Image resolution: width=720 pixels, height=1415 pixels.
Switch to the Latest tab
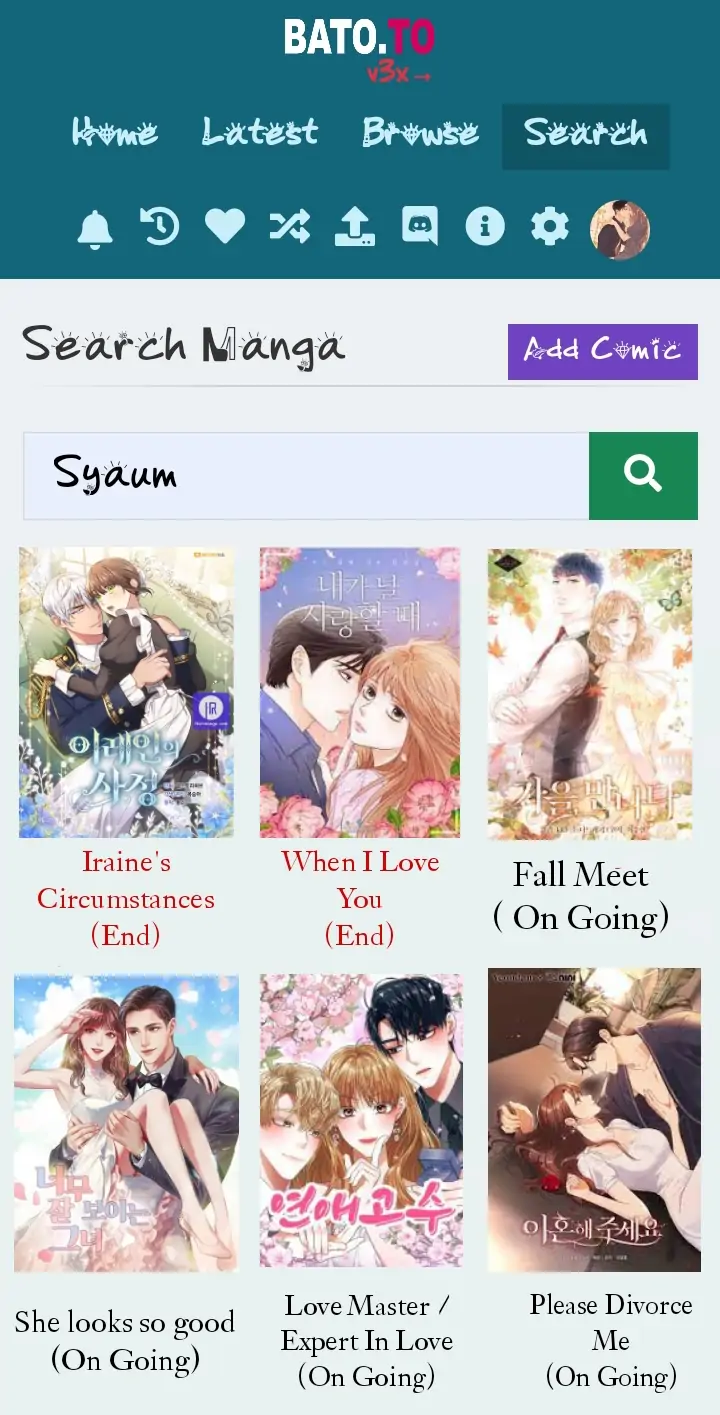pos(260,133)
